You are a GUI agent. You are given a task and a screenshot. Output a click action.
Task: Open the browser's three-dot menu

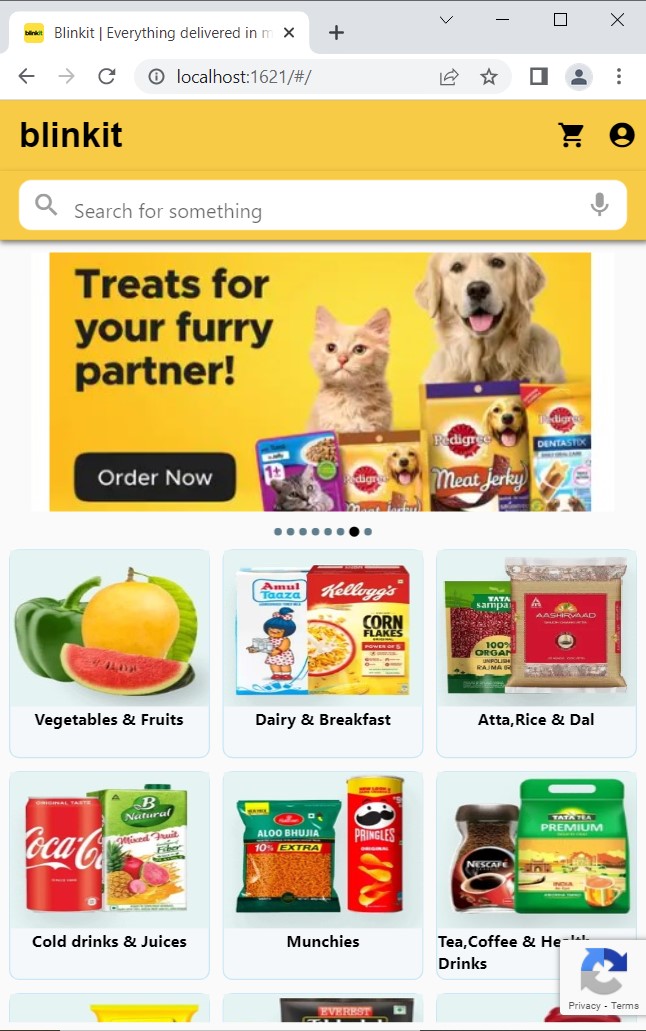tap(619, 76)
